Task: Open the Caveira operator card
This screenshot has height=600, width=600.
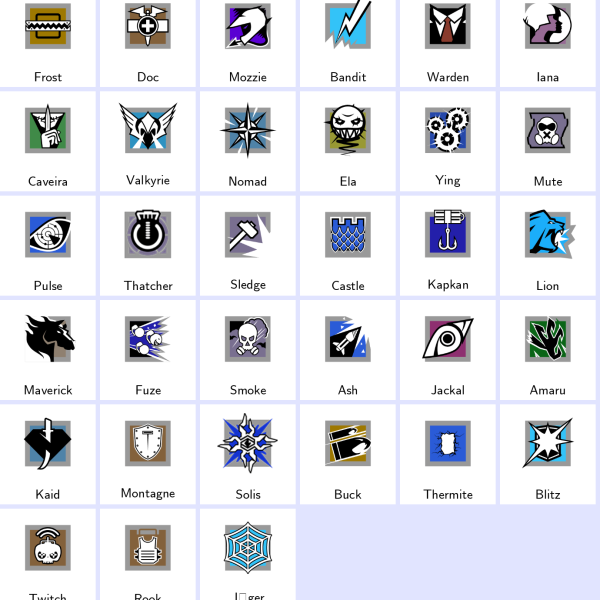Action: pyautogui.click(x=48, y=140)
